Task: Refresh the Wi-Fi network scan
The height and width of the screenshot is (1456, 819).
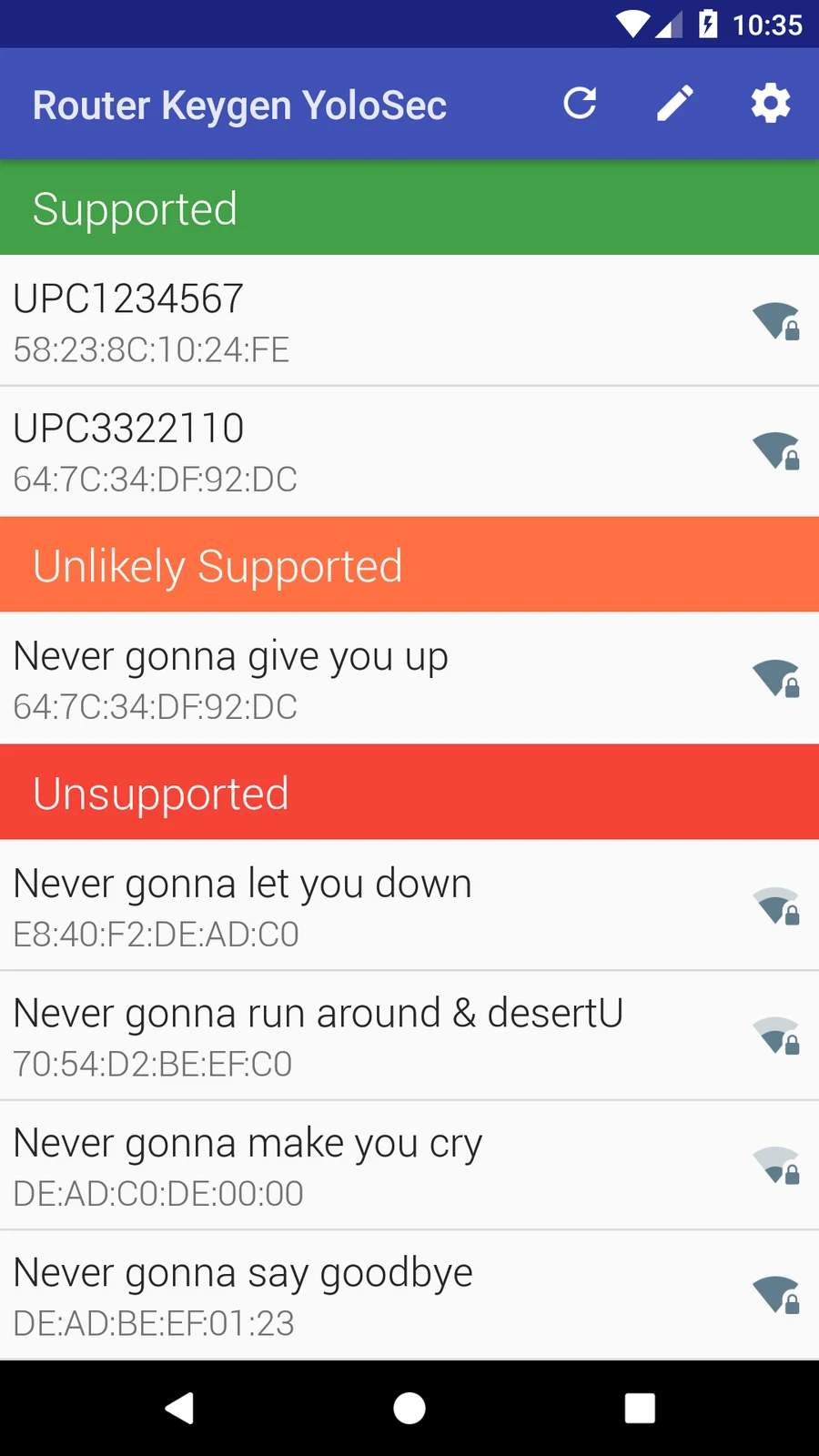Action: [580, 104]
